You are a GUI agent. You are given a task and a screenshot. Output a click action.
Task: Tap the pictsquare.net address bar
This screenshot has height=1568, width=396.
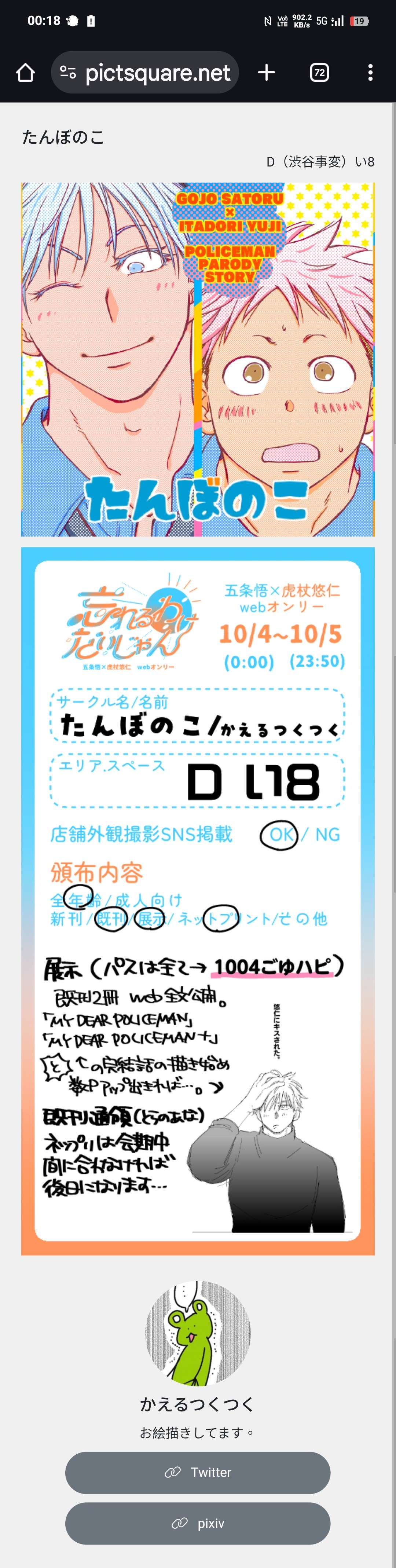coord(157,73)
